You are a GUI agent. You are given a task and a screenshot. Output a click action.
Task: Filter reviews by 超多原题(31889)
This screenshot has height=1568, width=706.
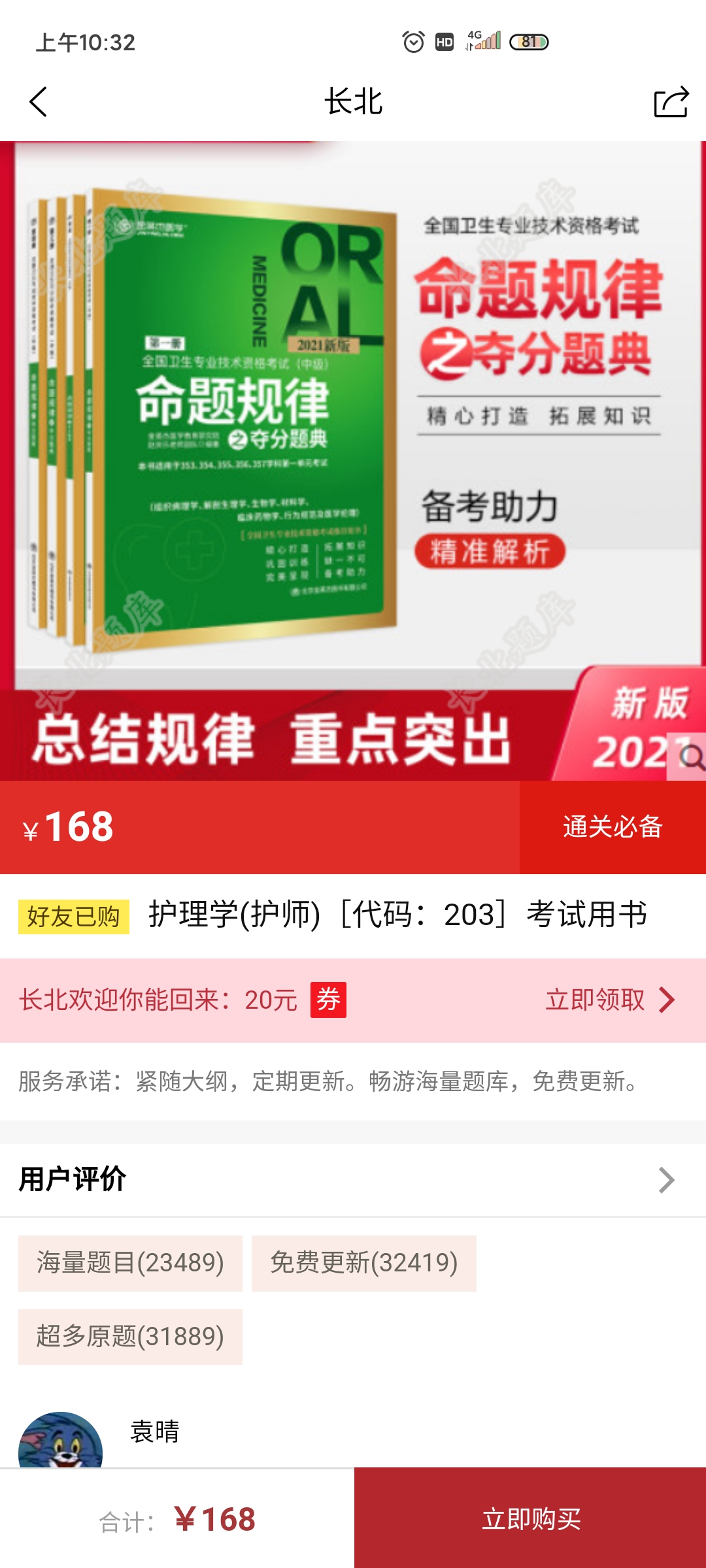point(130,1337)
